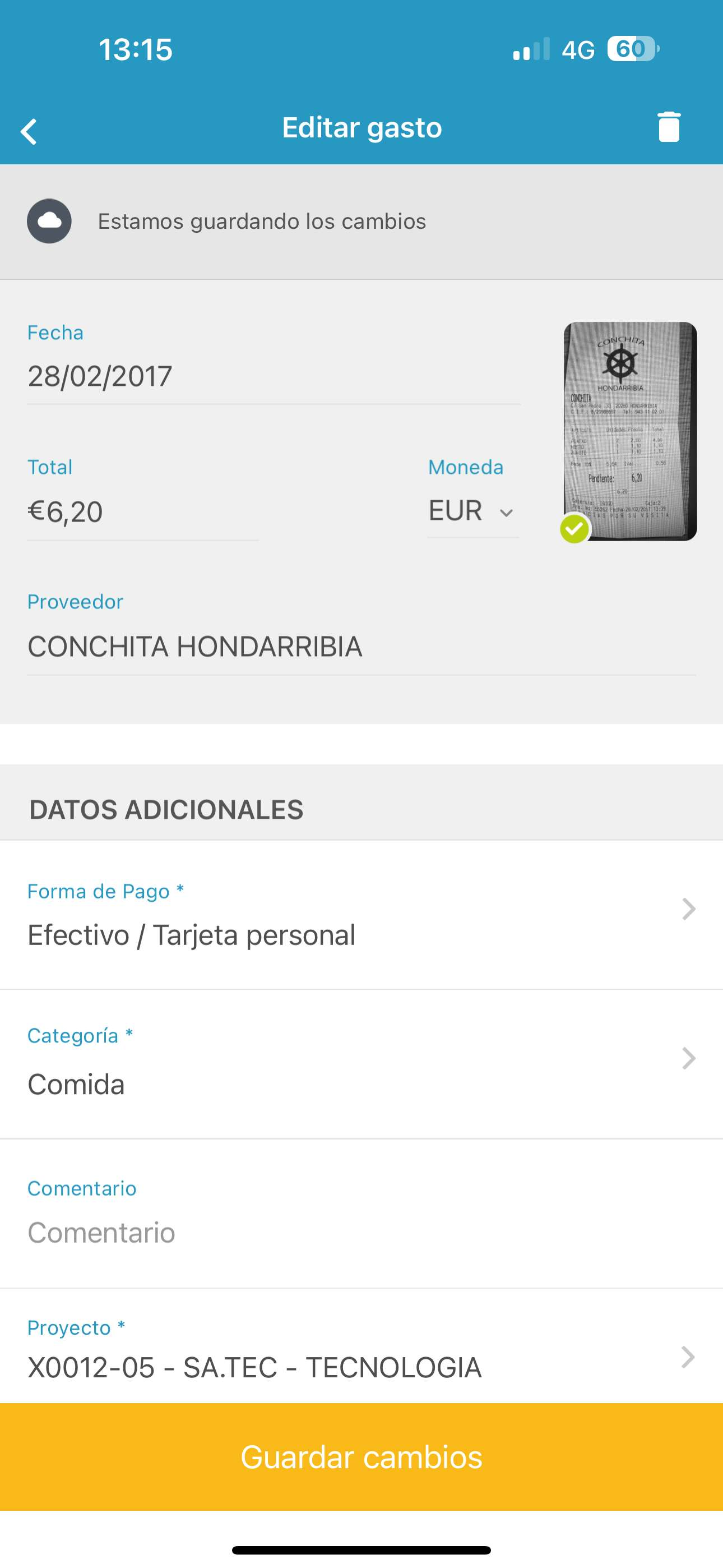The height and width of the screenshot is (1568, 723).
Task: Open the Moneda EUR currency dropdown
Action: (472, 510)
